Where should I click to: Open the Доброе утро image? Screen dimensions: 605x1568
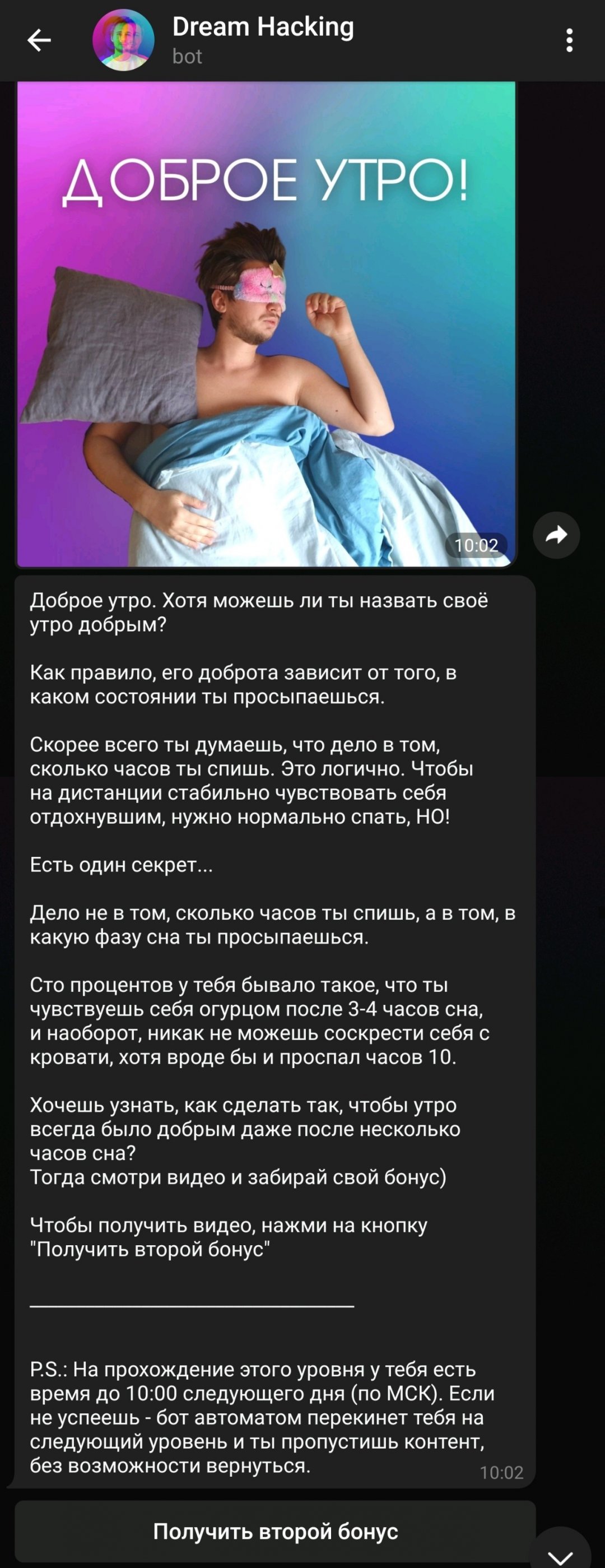tap(266, 324)
